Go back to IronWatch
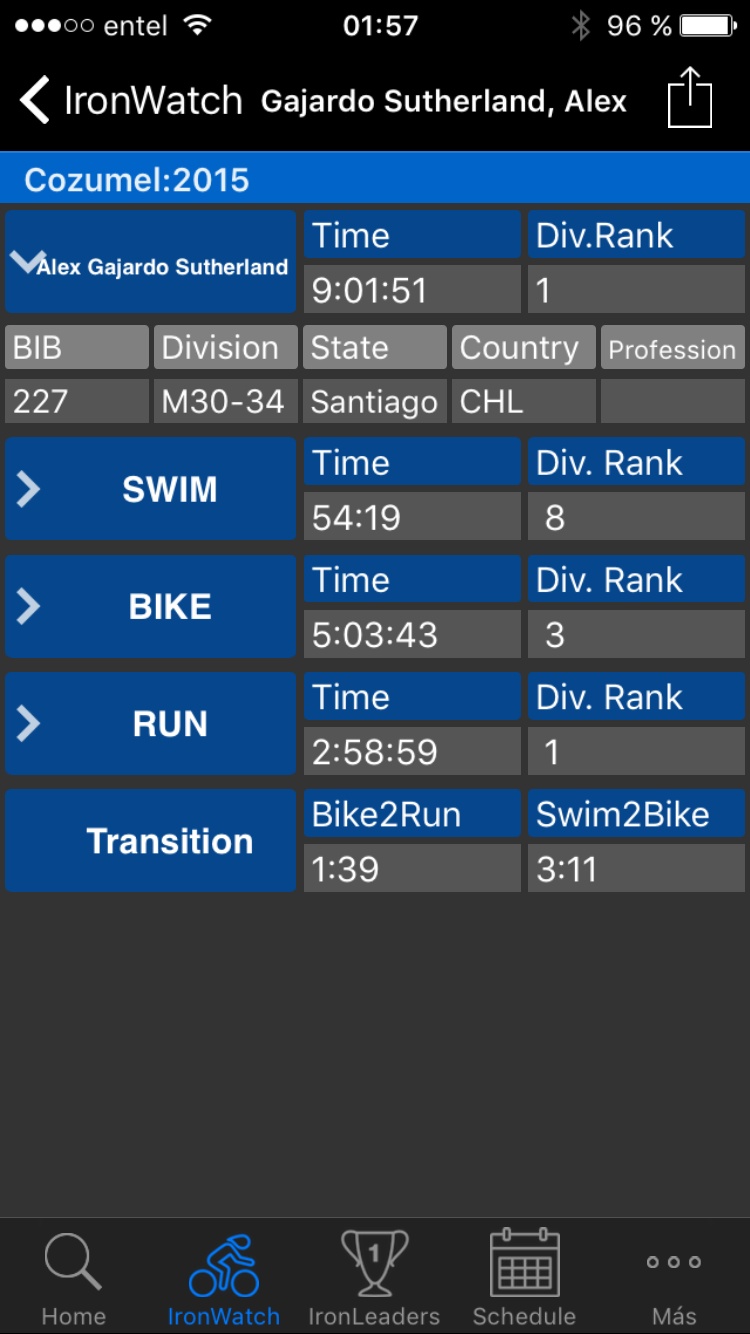Viewport: 750px width, 1334px height. pyautogui.click(x=130, y=101)
